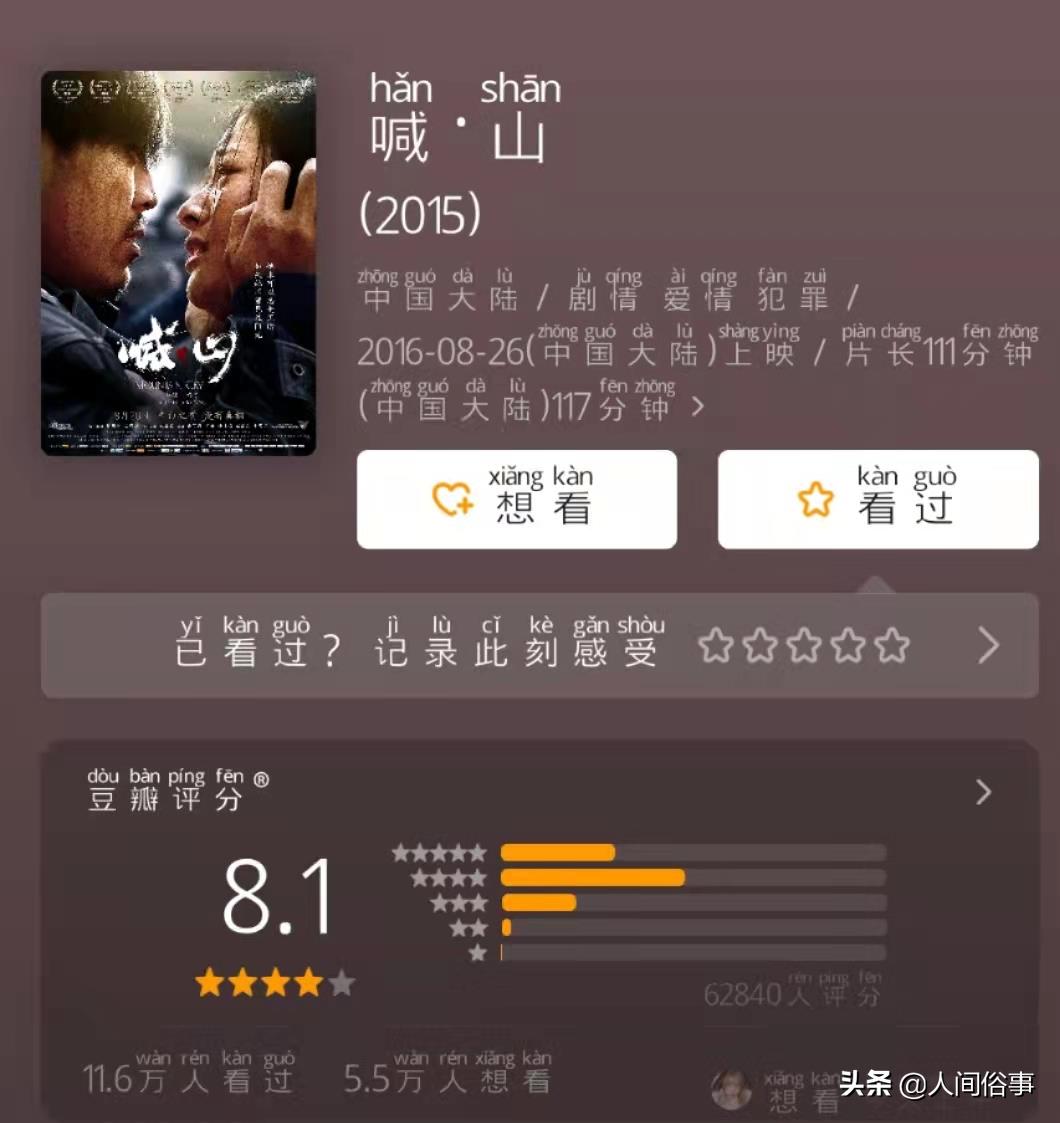This screenshot has width=1060, height=1123.
Task: Mark the movie as 看过 (watched)
Action: (877, 499)
